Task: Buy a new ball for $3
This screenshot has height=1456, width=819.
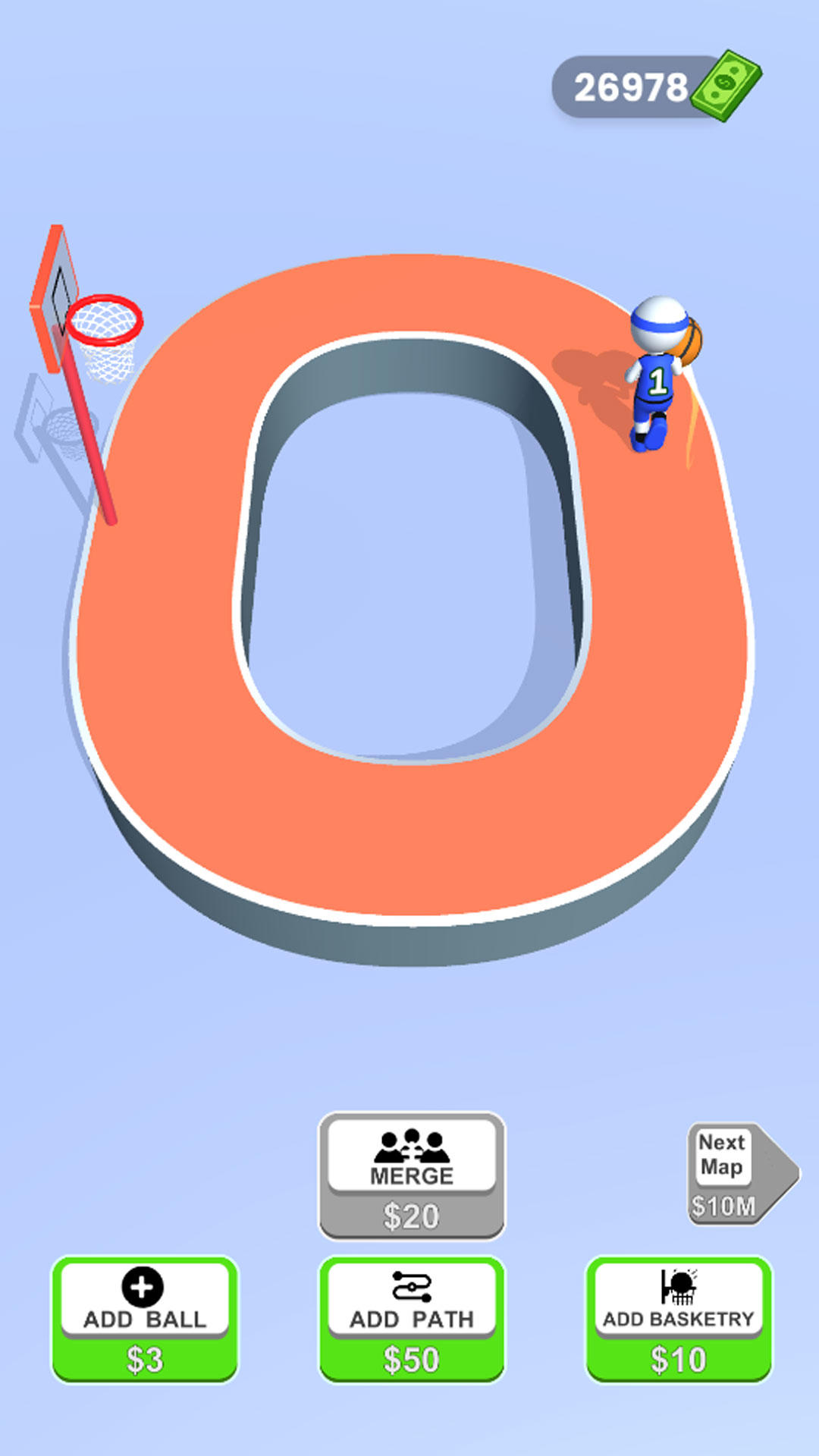Action: (144, 1319)
